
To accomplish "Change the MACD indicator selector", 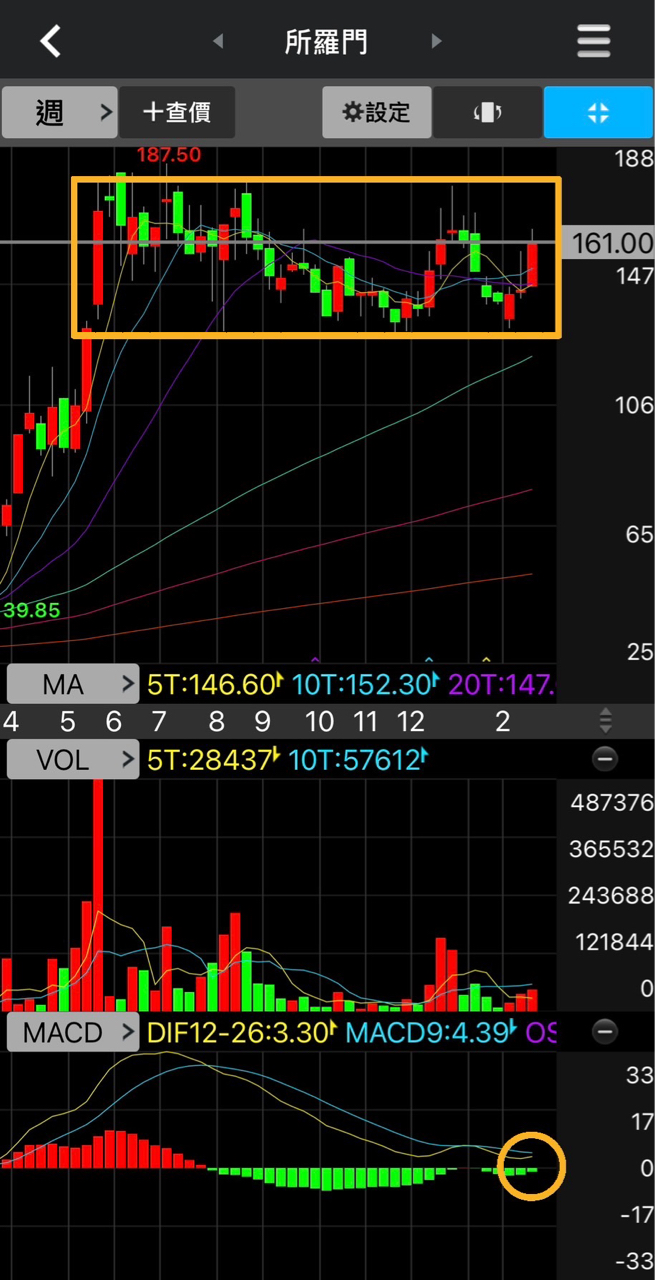I will click(x=73, y=1032).
